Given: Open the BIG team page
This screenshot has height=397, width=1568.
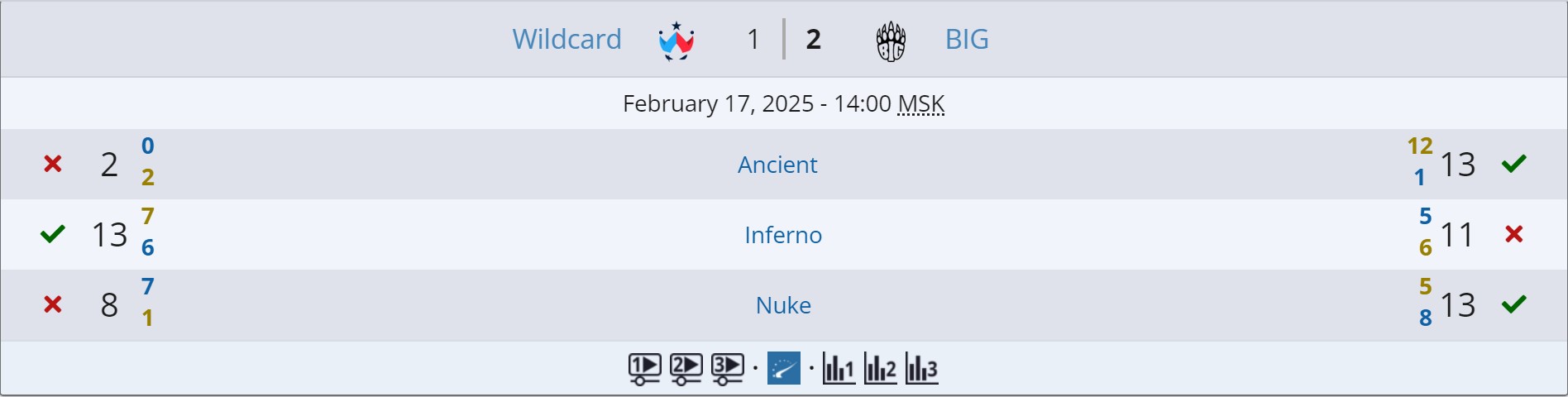Looking at the screenshot, I should pyautogui.click(x=966, y=39).
